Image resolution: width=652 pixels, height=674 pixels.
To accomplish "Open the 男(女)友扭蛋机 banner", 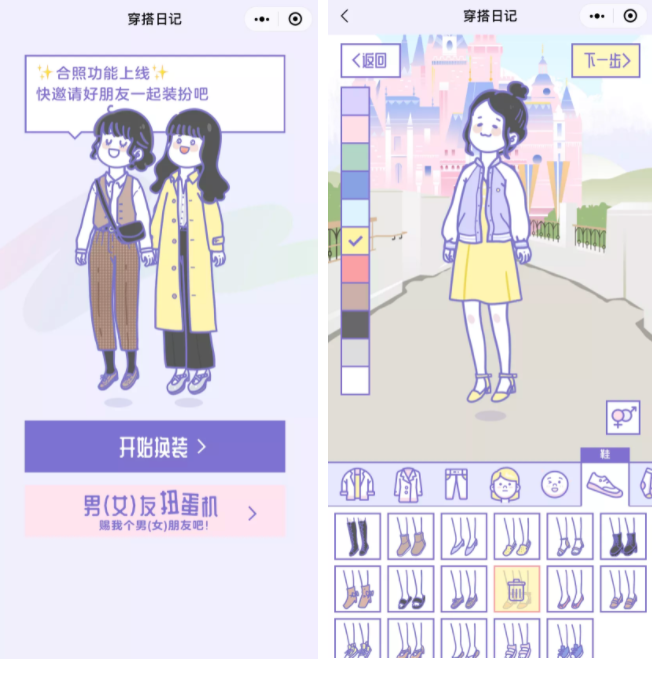I will point(155,512).
